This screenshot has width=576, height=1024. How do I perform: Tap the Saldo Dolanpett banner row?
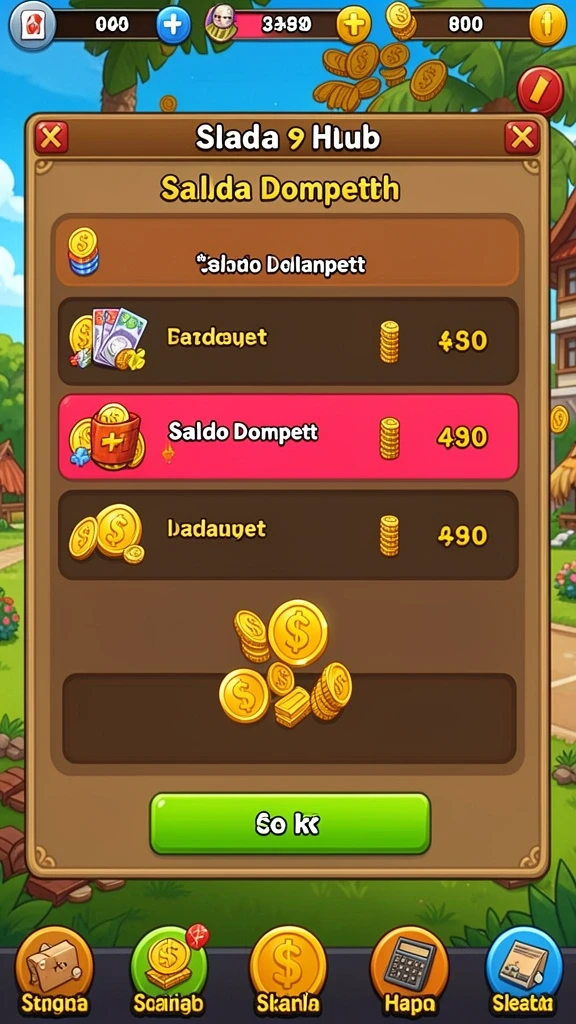[x=288, y=252]
